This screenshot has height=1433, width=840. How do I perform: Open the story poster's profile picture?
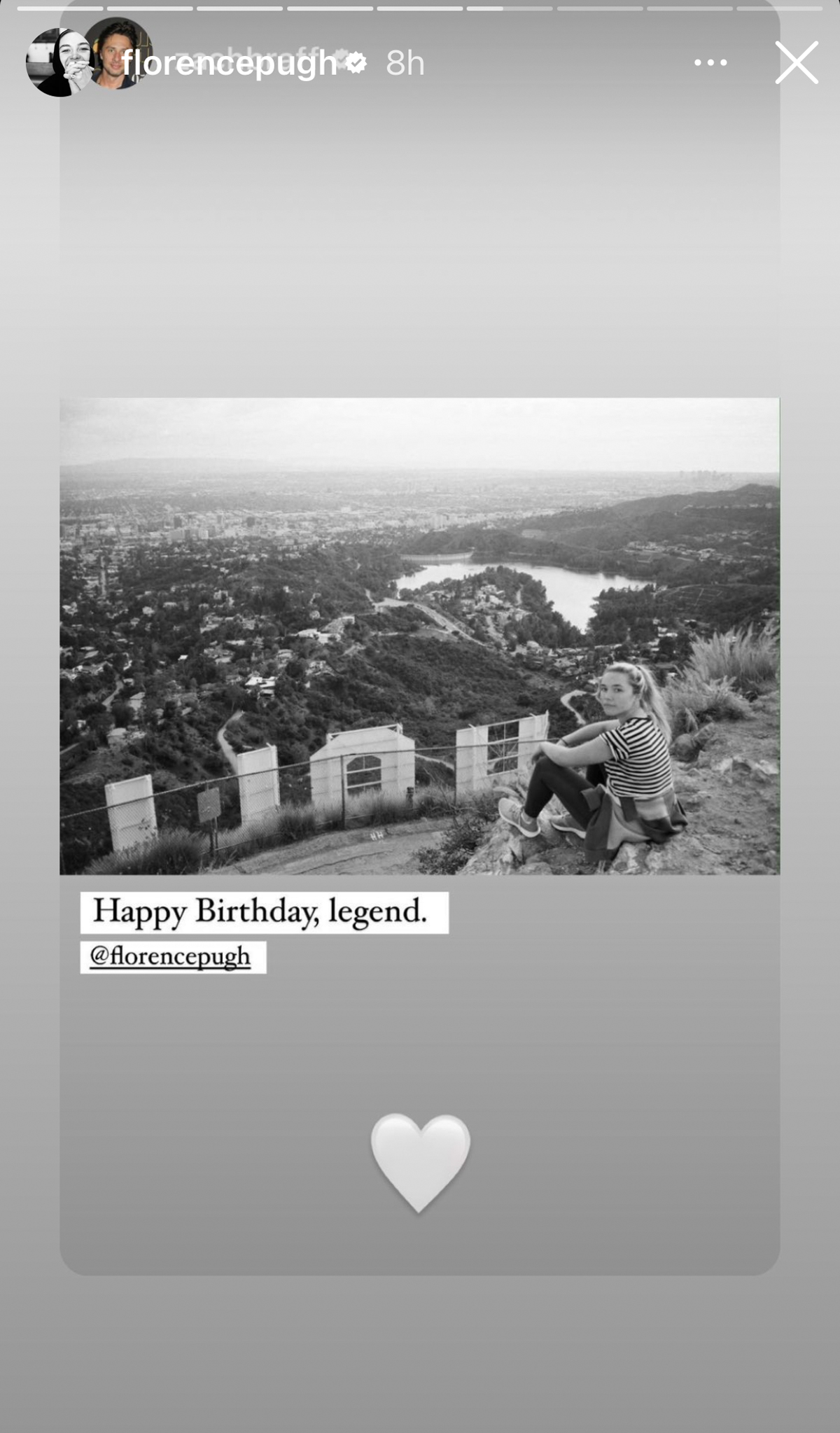(x=60, y=62)
